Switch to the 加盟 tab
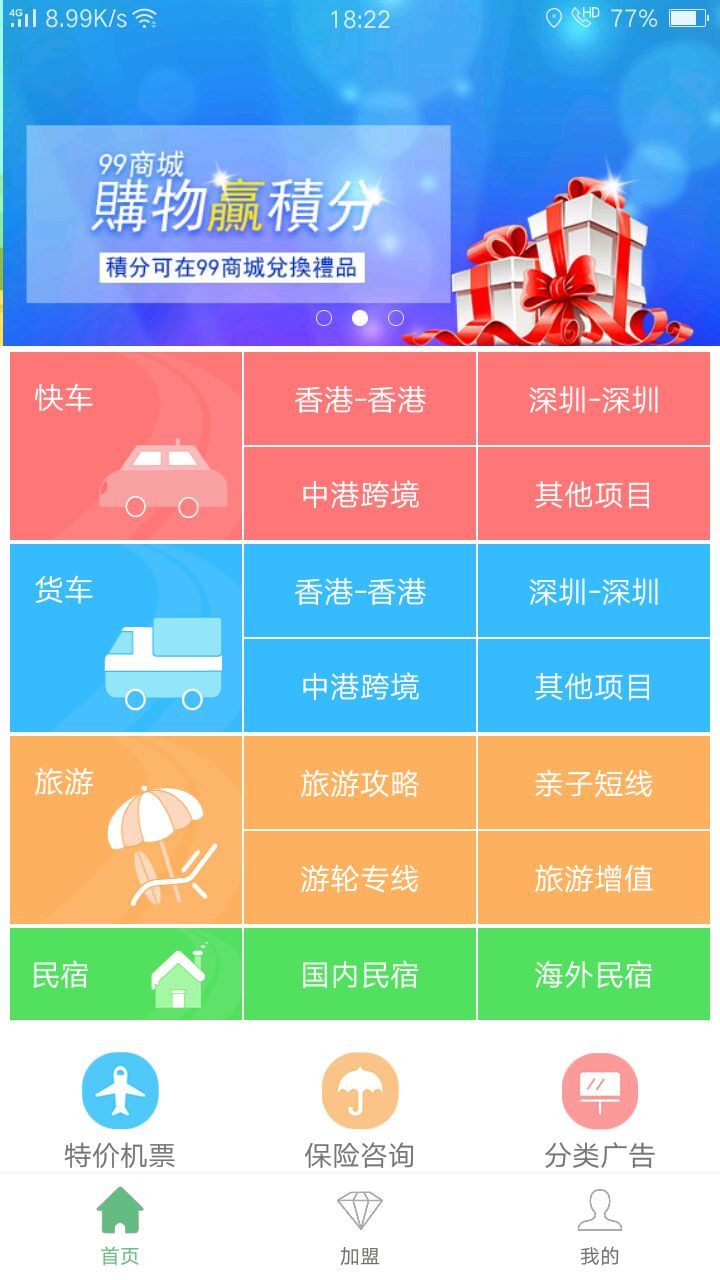 pos(360,1228)
